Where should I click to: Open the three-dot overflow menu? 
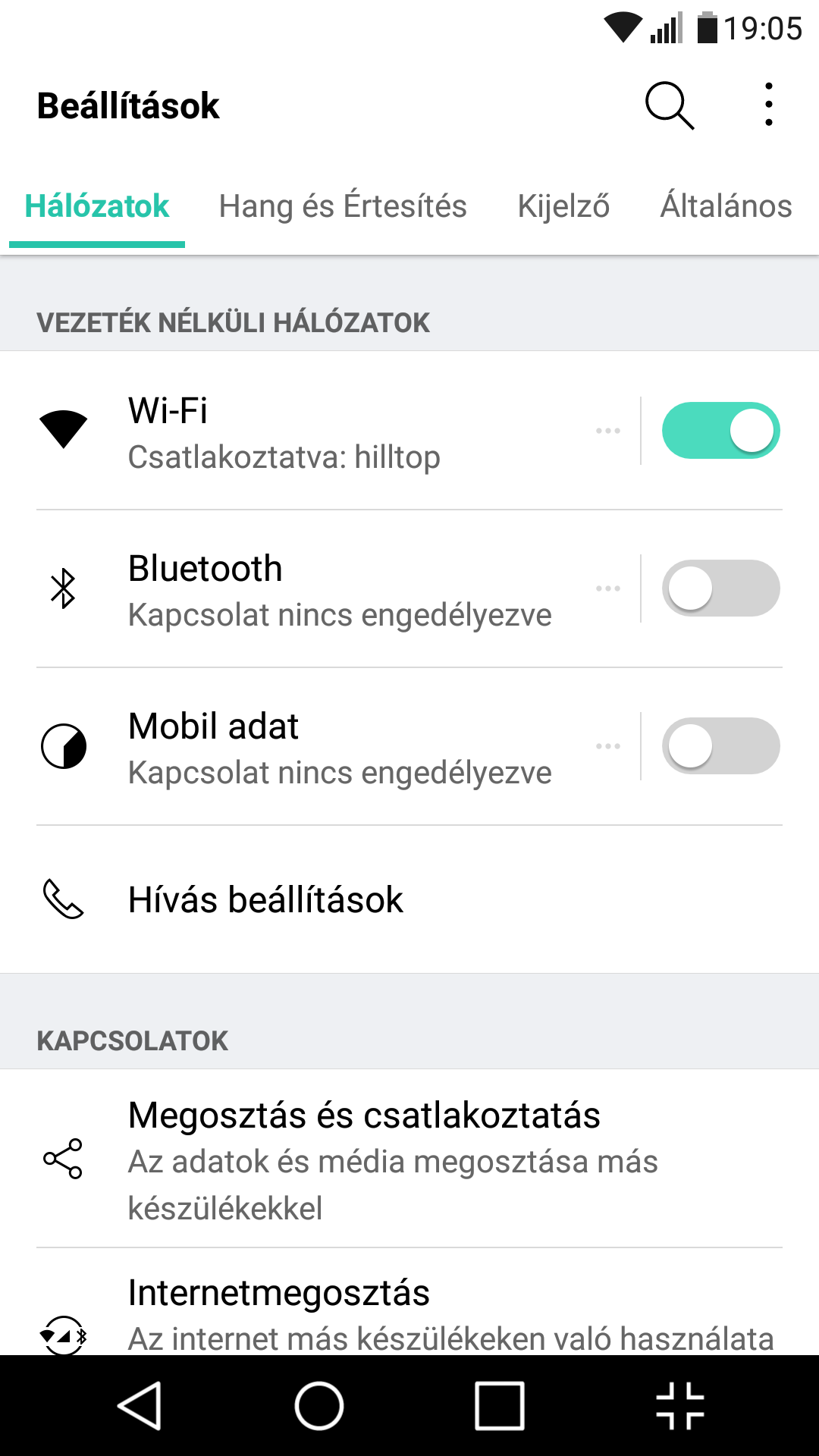[x=769, y=105]
